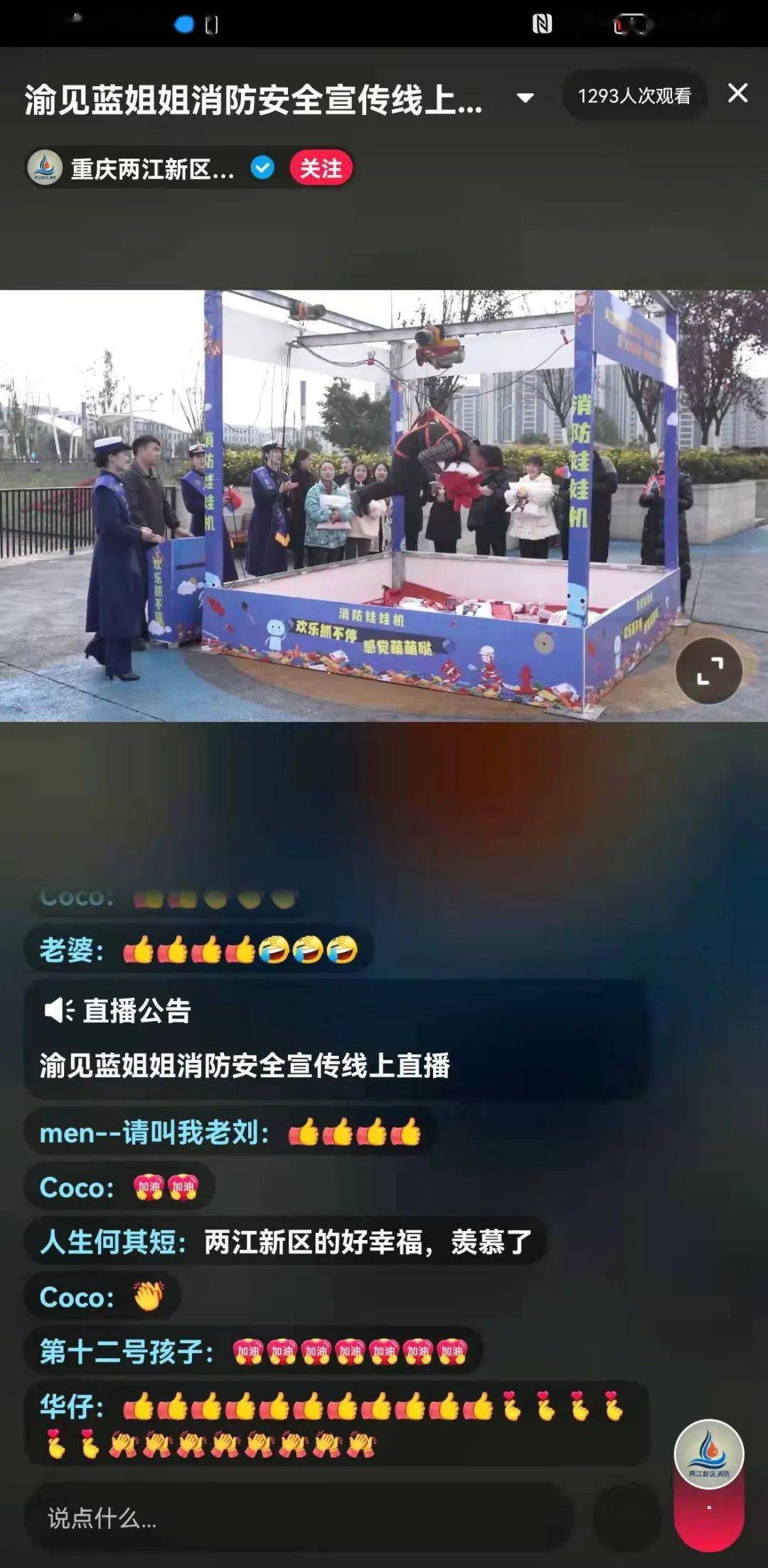Image resolution: width=768 pixels, height=1568 pixels.
Task: Expand the live stream title dropdown arrow
Action: (x=525, y=97)
